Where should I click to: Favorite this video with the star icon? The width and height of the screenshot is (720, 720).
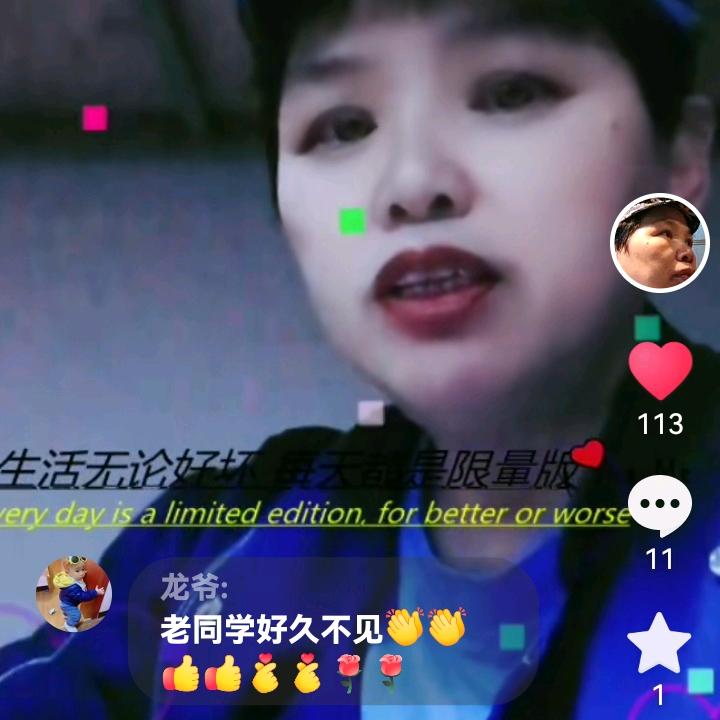[x=659, y=644]
